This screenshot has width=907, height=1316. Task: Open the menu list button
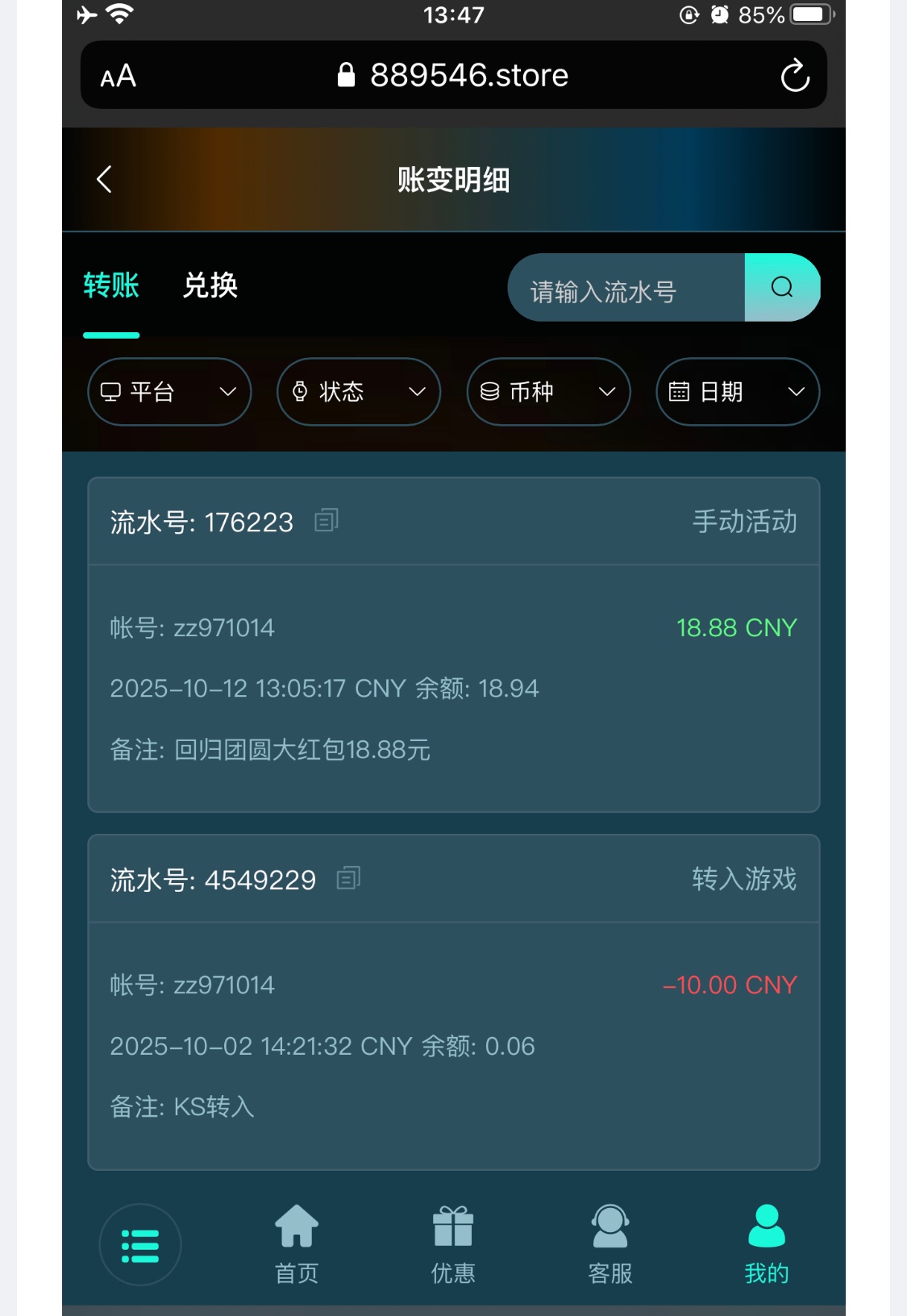pyautogui.click(x=140, y=1245)
